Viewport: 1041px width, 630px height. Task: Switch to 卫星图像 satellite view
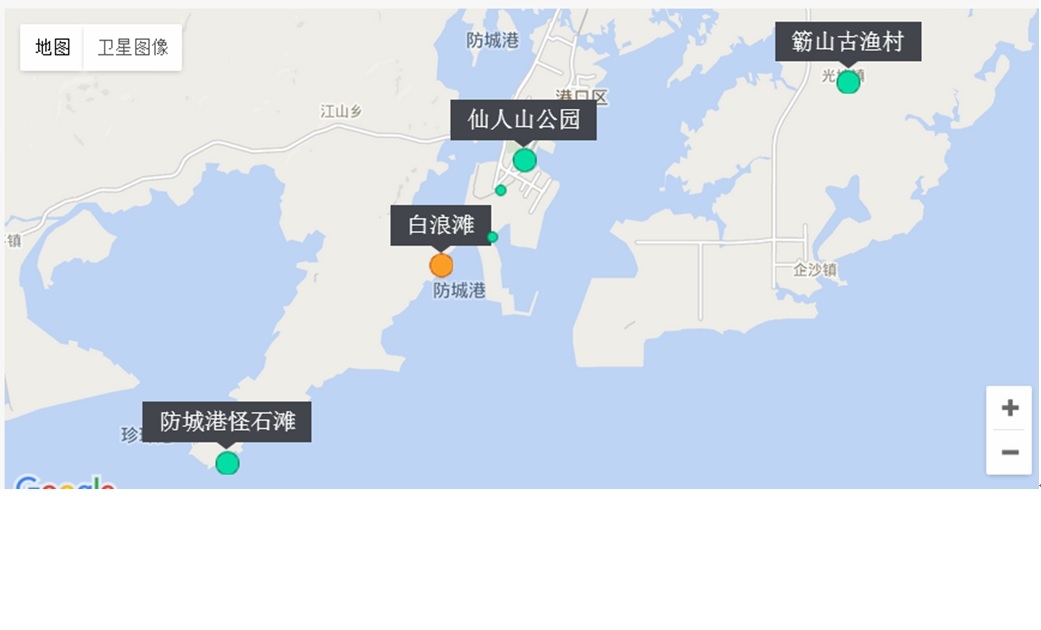click(133, 47)
